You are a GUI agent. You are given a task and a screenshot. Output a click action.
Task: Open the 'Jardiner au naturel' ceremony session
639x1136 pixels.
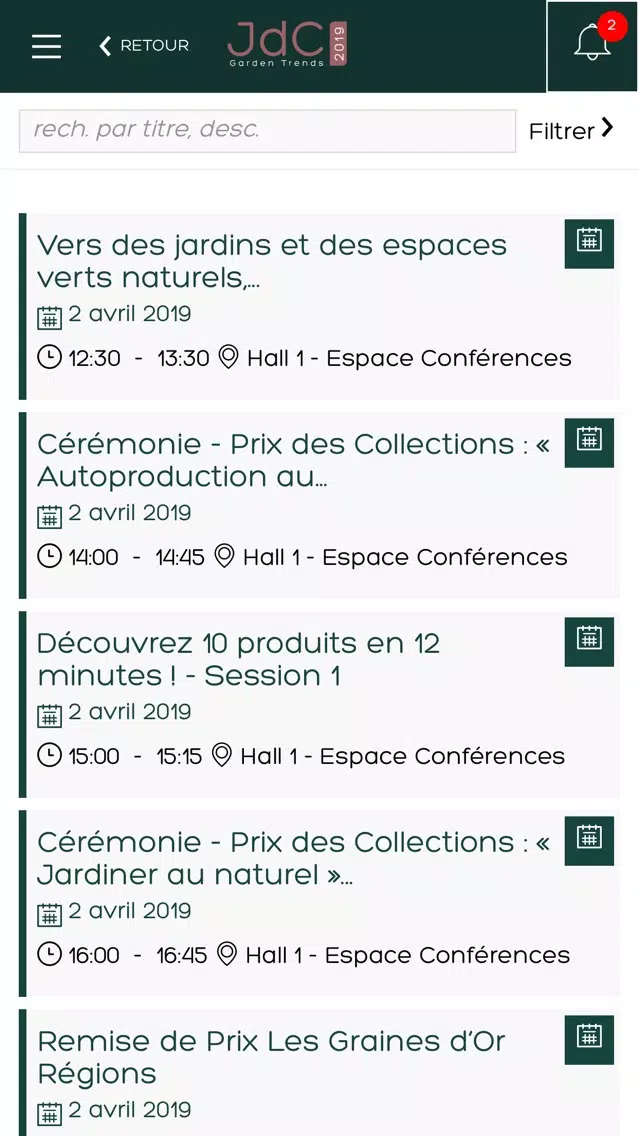[x=319, y=903]
